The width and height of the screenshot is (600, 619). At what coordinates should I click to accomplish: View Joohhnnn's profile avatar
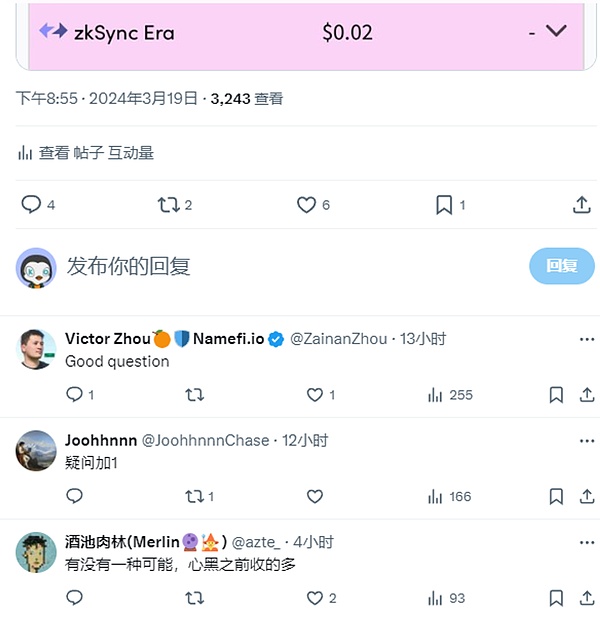click(36, 450)
